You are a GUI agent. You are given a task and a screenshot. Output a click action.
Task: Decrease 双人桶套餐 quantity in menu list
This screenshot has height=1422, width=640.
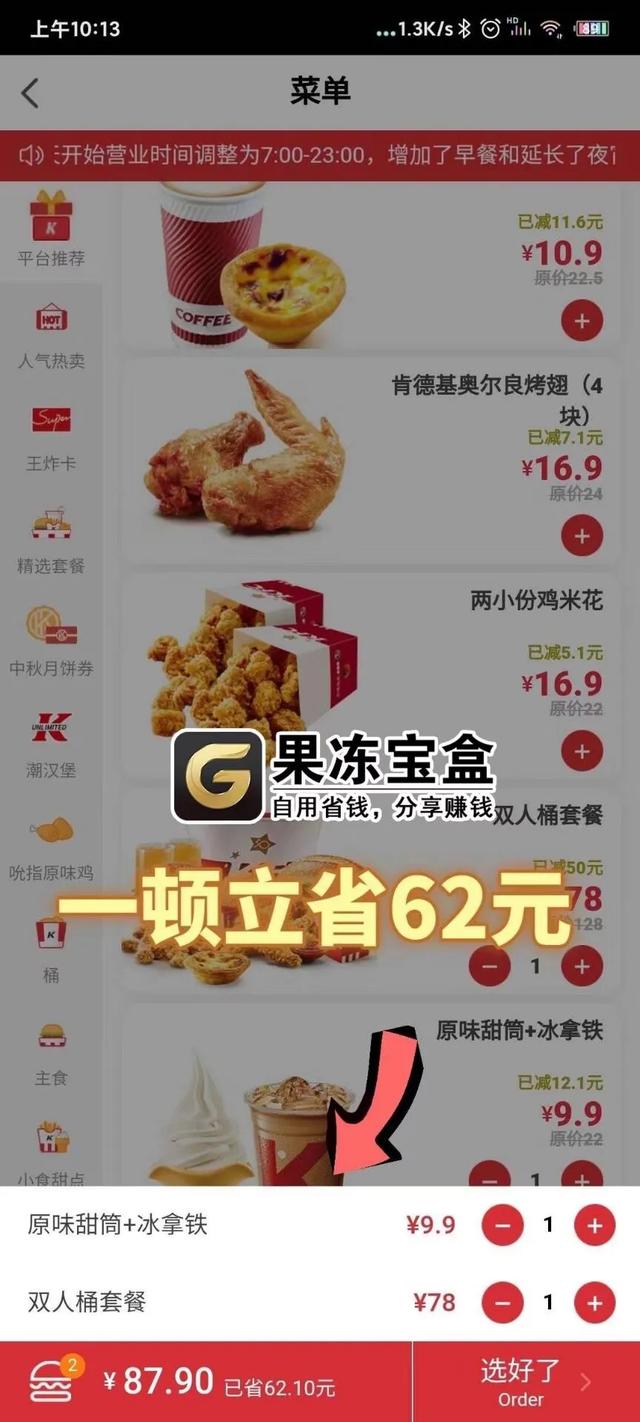coord(490,966)
